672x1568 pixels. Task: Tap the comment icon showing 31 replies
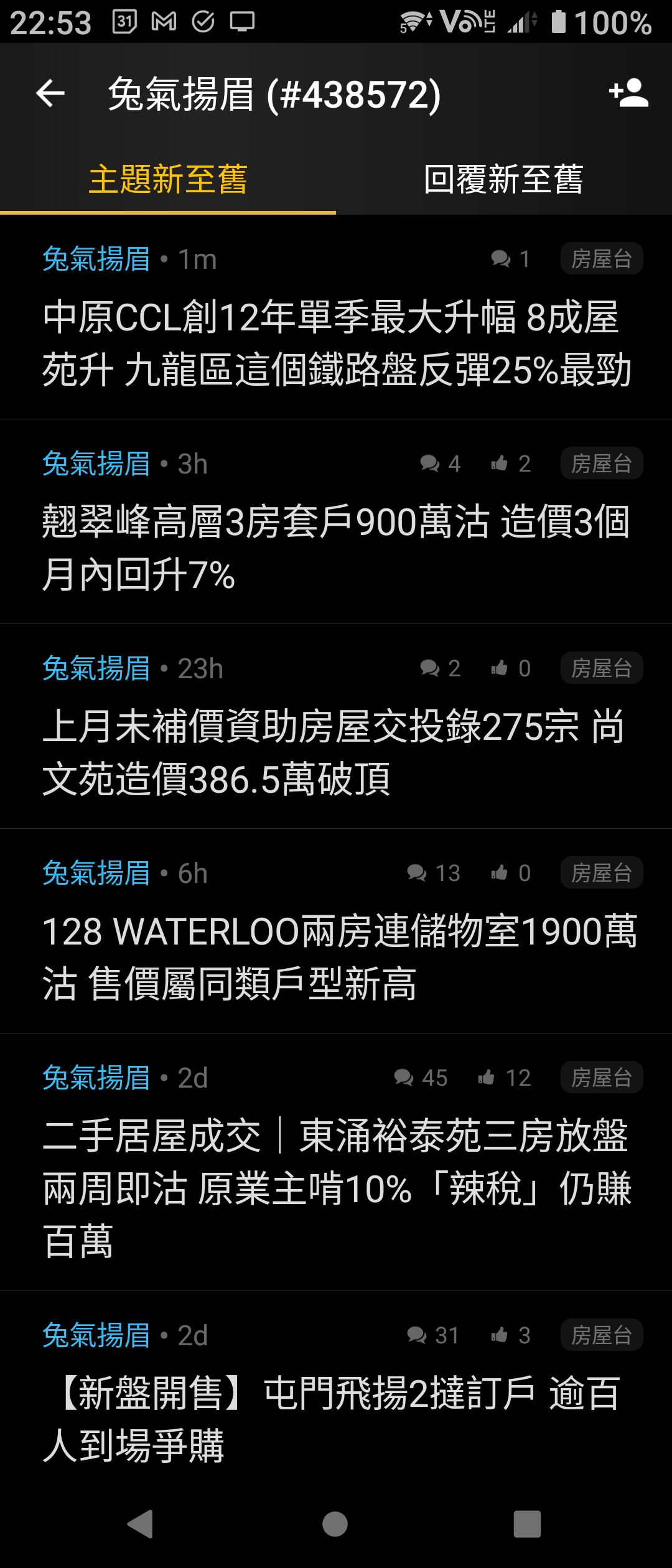[417, 1334]
